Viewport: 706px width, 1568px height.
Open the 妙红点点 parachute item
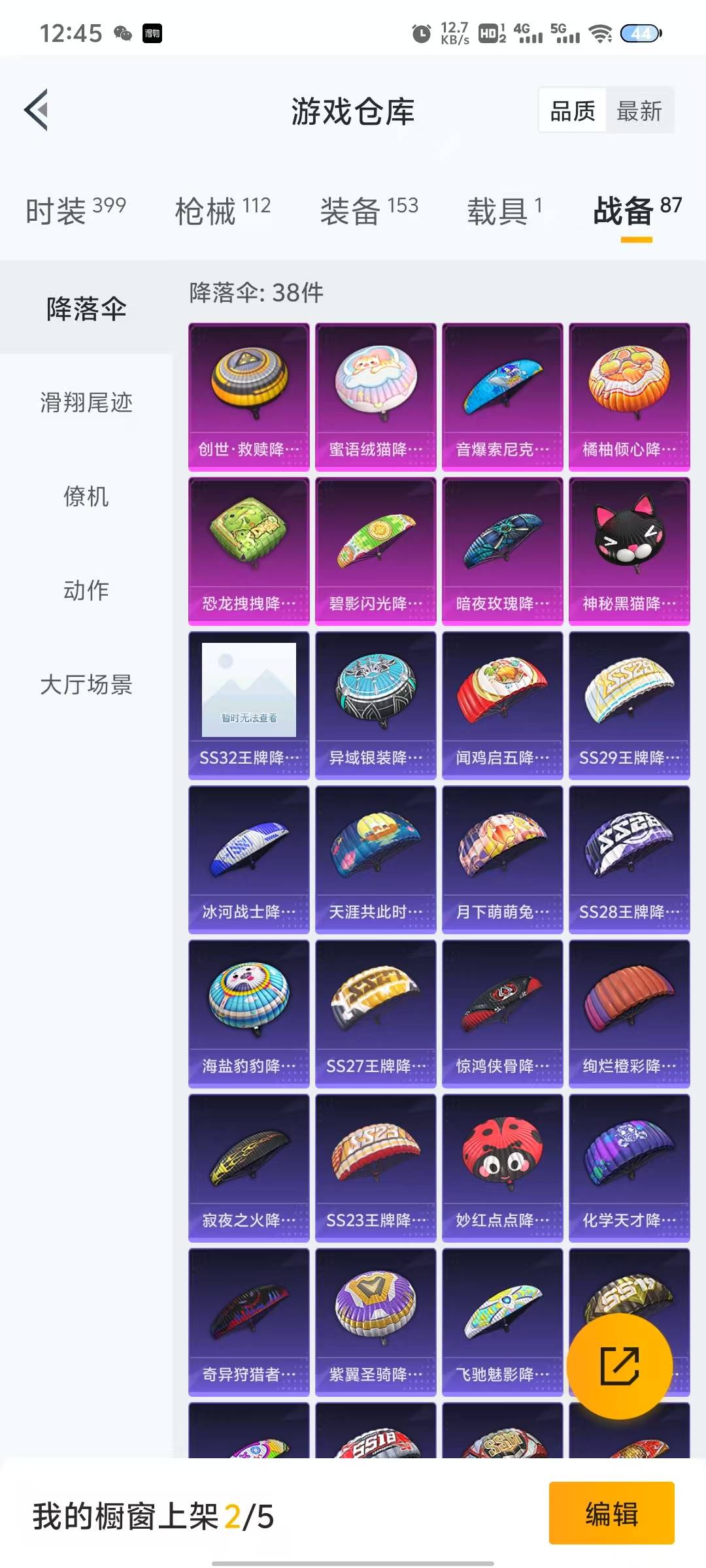point(502,1168)
